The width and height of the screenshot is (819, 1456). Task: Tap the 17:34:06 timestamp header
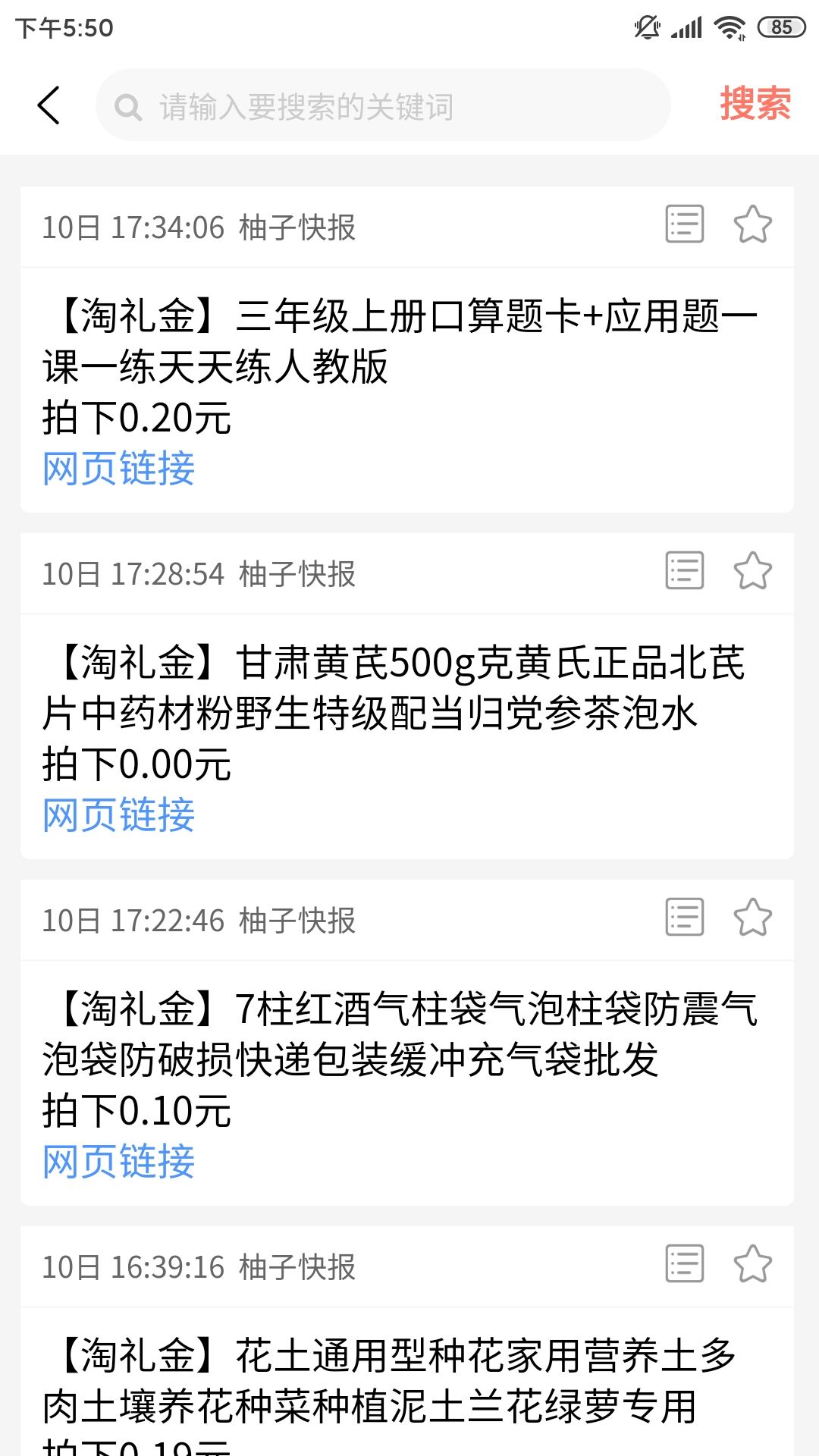[133, 226]
